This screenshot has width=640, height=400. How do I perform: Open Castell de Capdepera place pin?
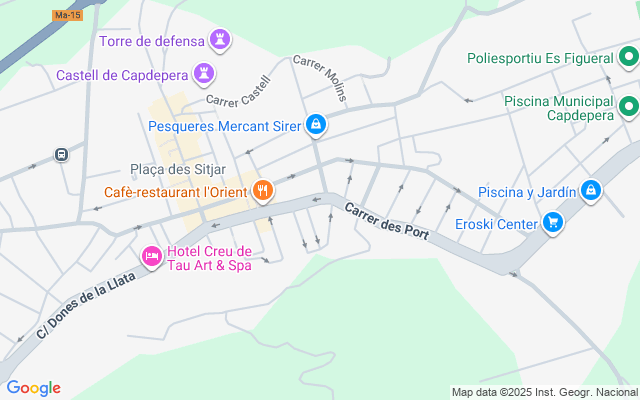pyautogui.click(x=204, y=74)
